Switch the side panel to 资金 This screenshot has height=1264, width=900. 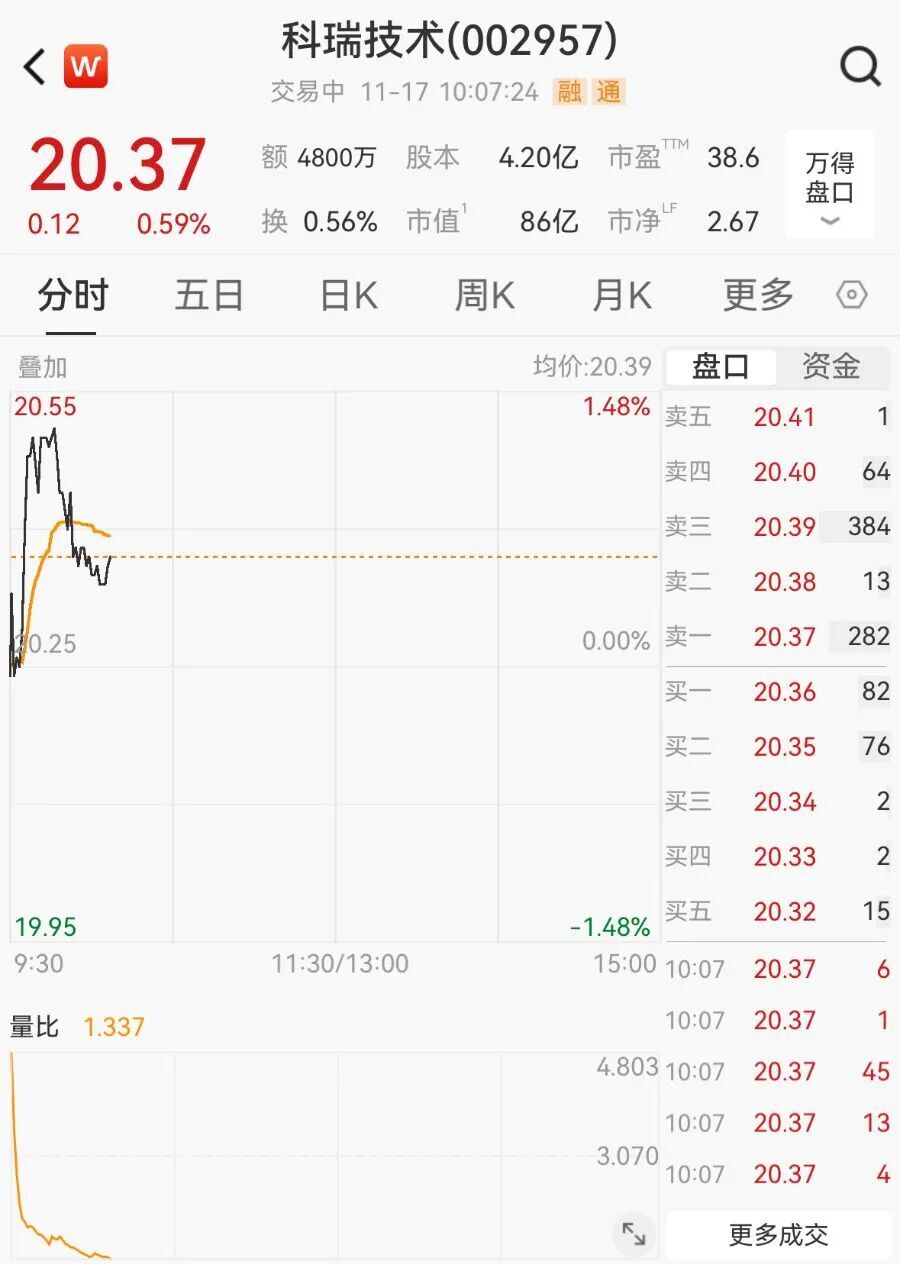click(x=831, y=367)
